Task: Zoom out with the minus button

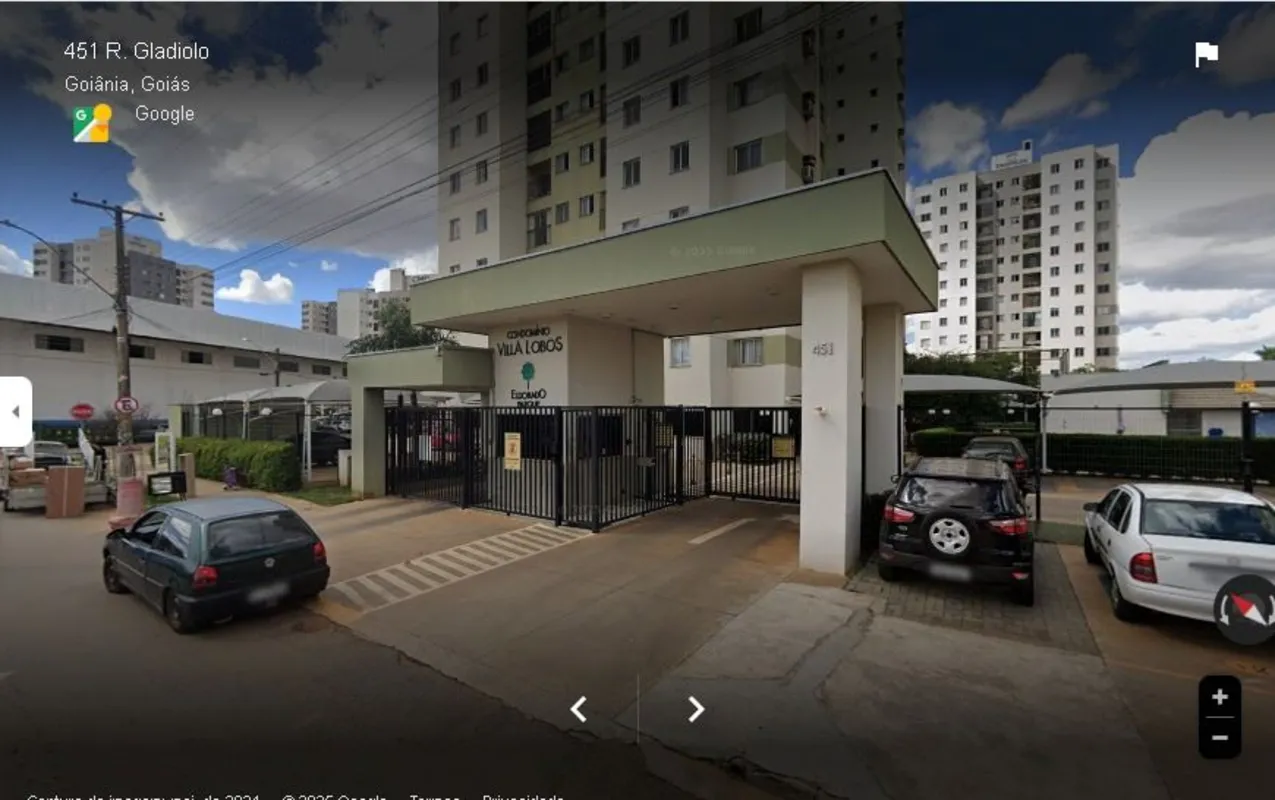Action: coord(1219,738)
